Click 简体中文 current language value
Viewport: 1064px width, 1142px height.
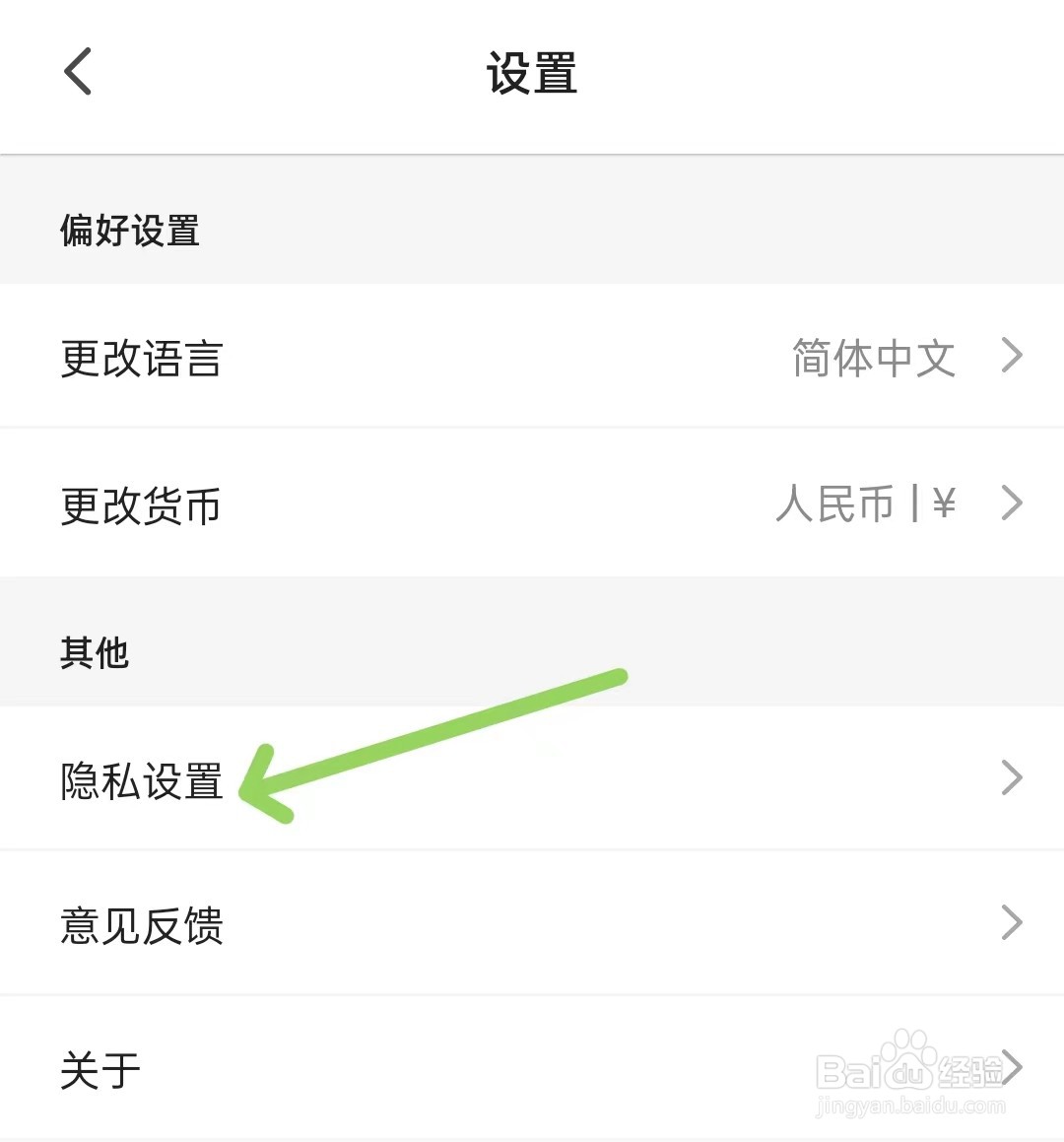(x=873, y=361)
